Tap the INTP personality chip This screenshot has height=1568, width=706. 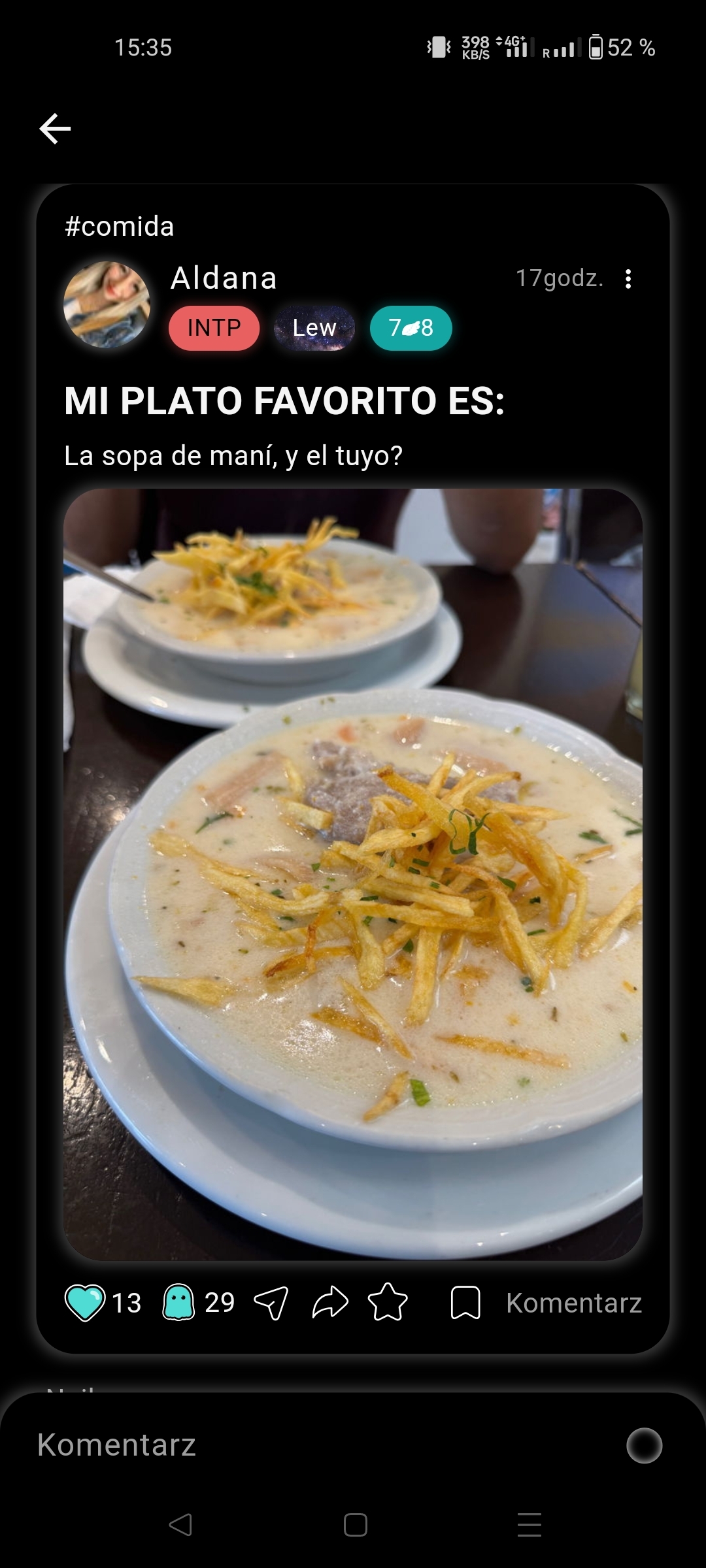click(x=214, y=328)
